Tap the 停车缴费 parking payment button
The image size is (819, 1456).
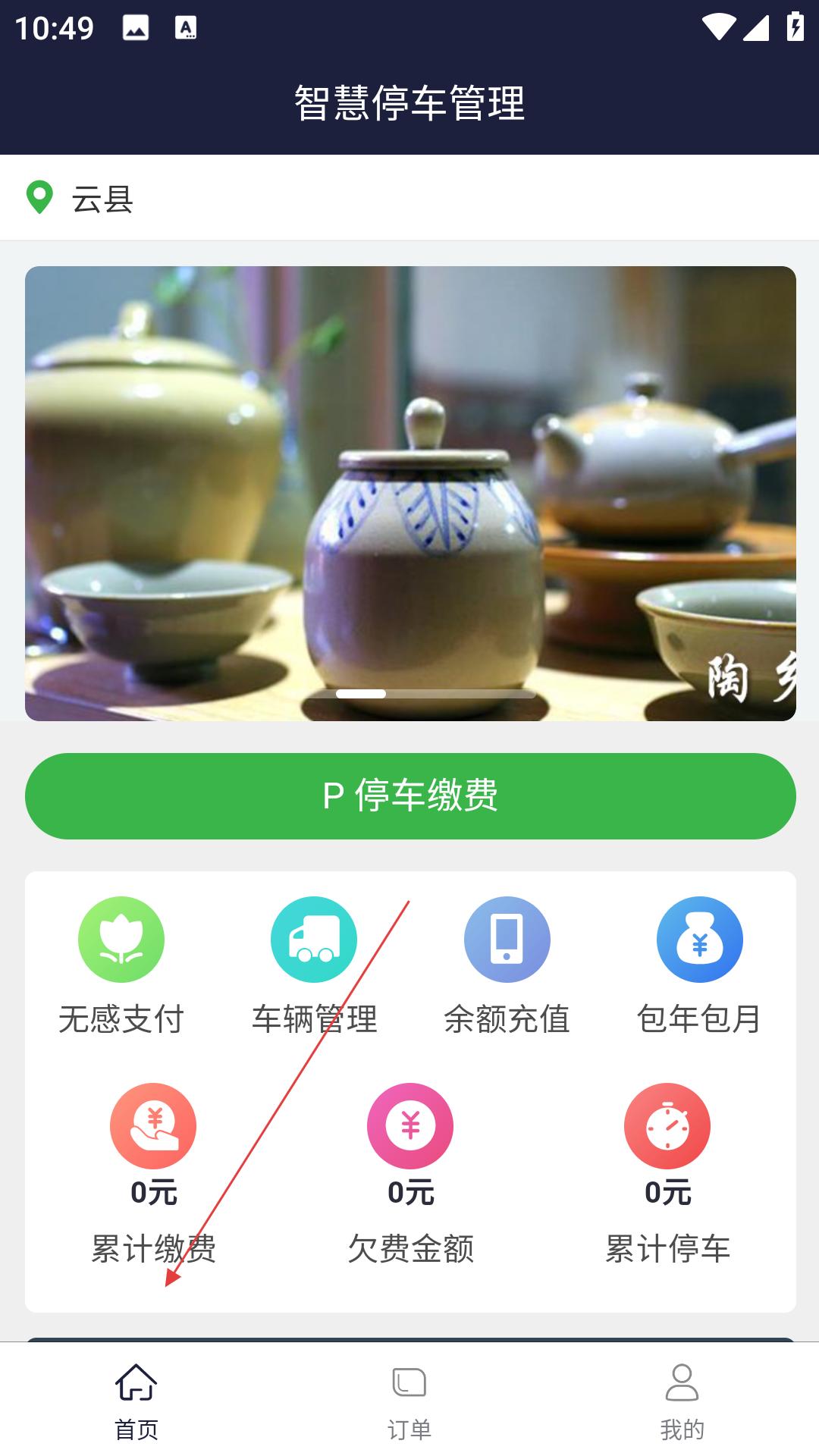409,795
